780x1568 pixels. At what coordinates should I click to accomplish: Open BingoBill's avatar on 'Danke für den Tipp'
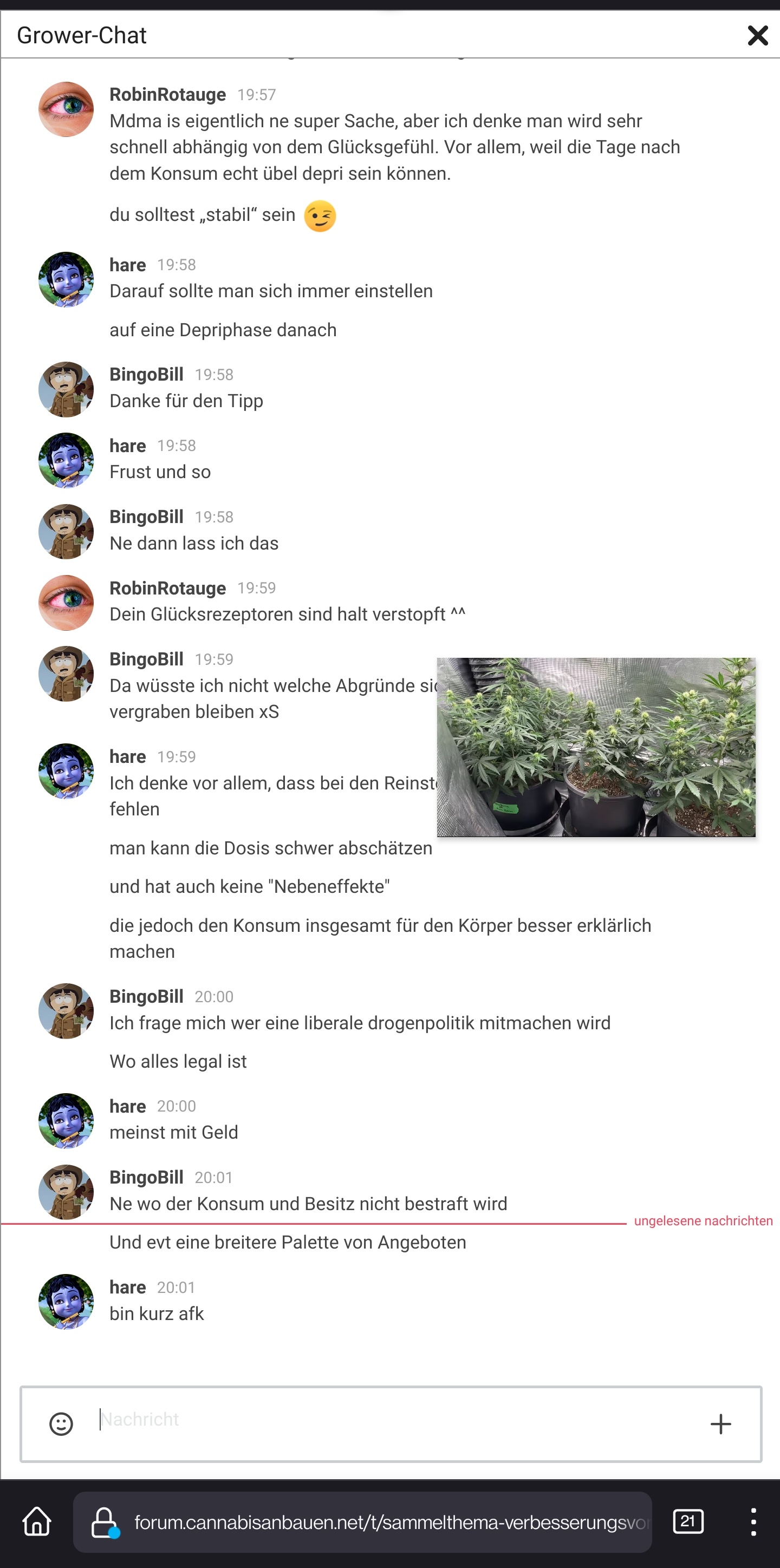[x=66, y=390]
